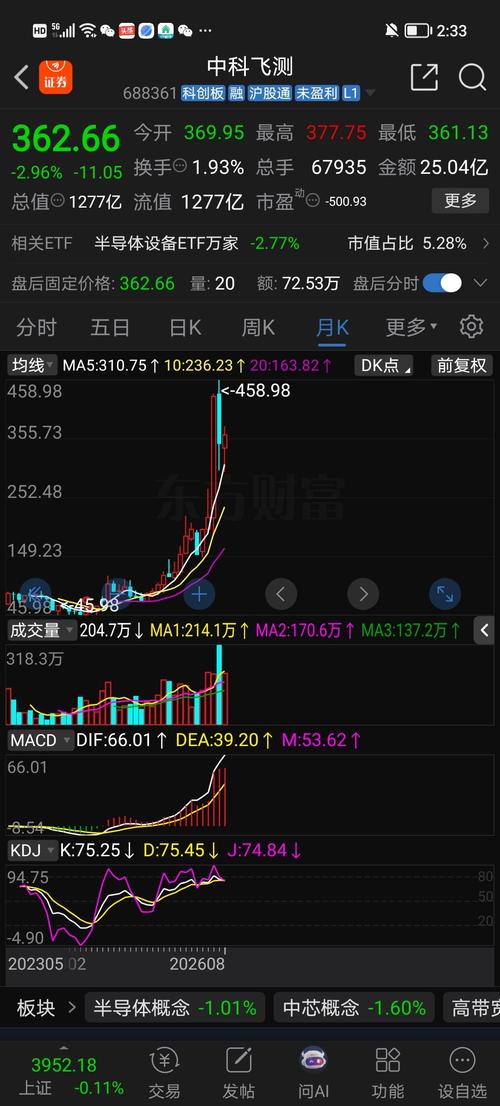The height and width of the screenshot is (1106, 500).
Task: Open the 半导体设备ETF万家 related ETF row
Action: tap(250, 244)
